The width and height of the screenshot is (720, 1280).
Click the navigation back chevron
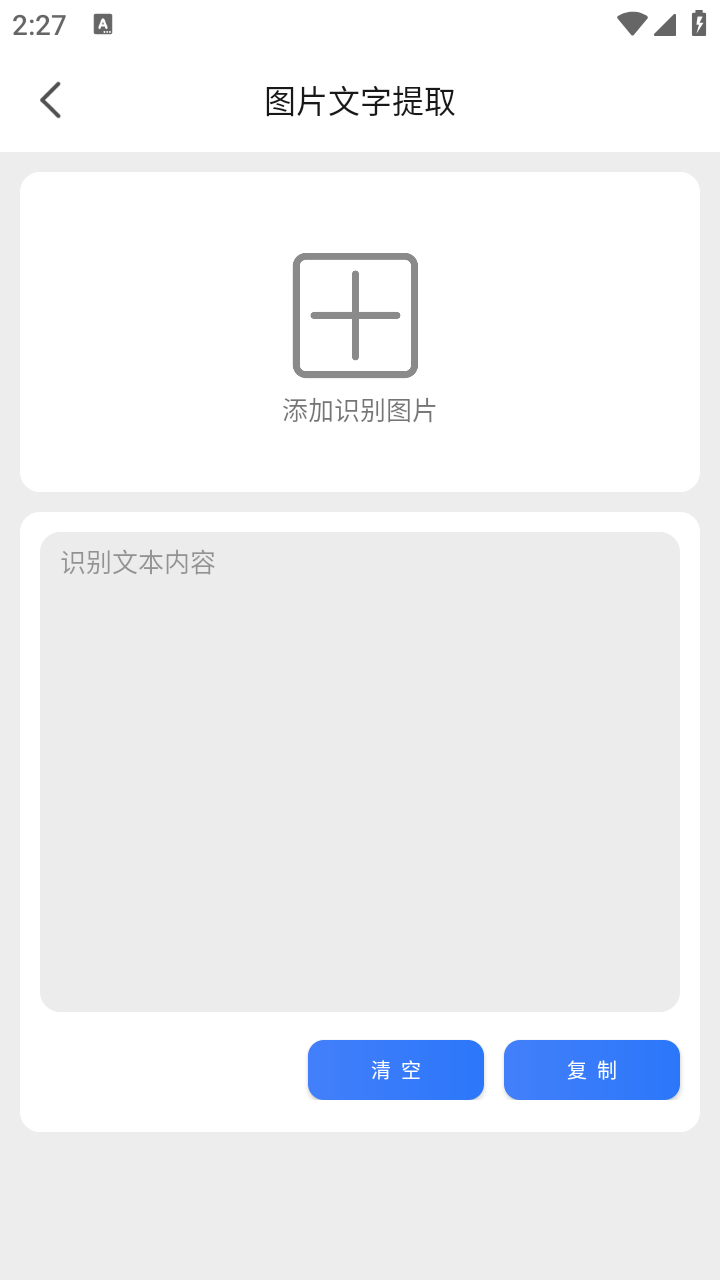(x=50, y=100)
